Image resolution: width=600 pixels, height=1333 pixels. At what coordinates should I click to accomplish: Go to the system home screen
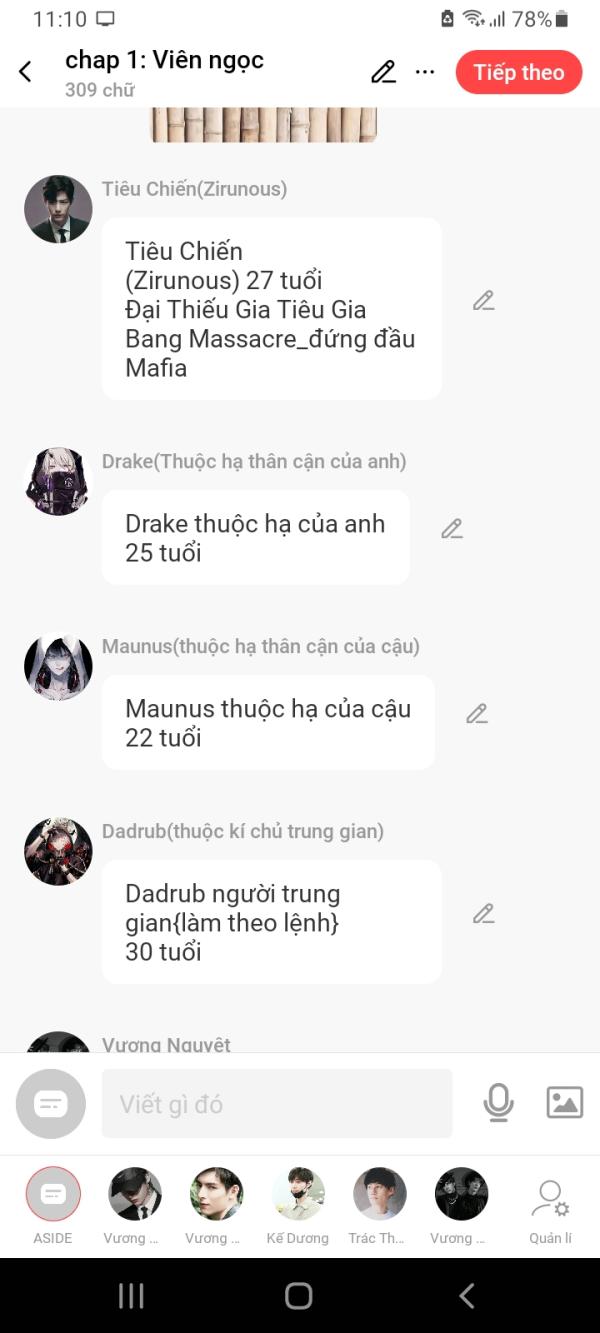coord(299,1296)
